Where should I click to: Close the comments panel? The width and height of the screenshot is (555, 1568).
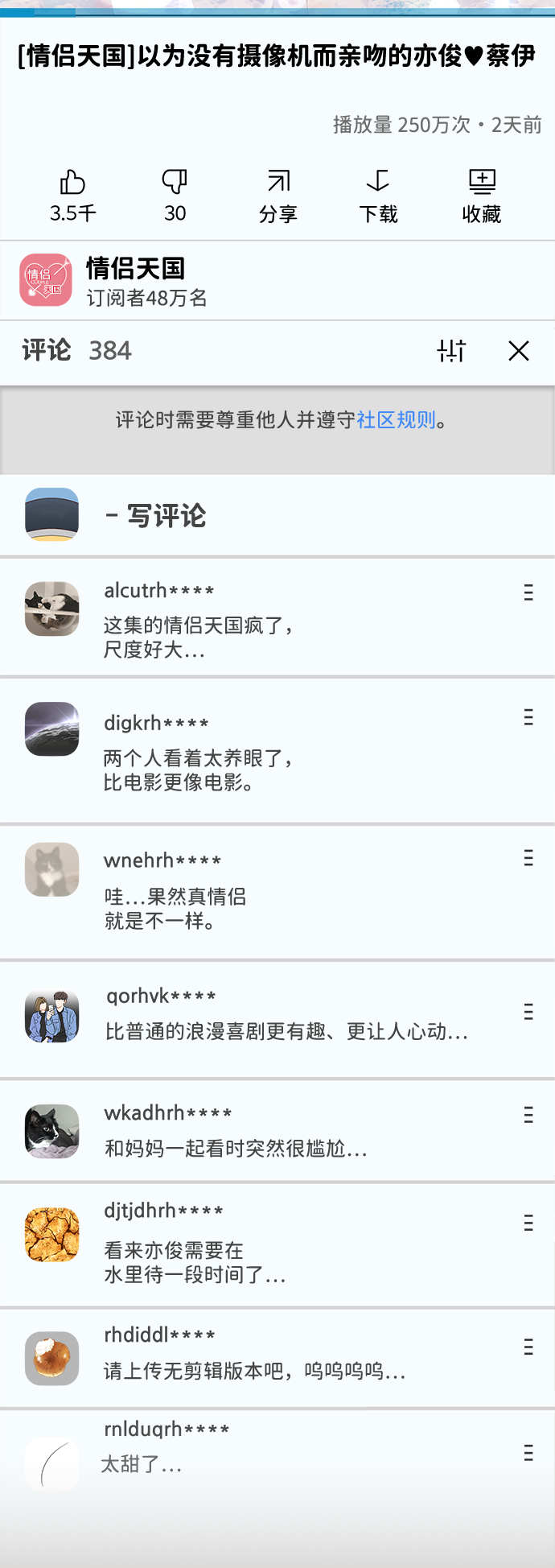coord(519,351)
